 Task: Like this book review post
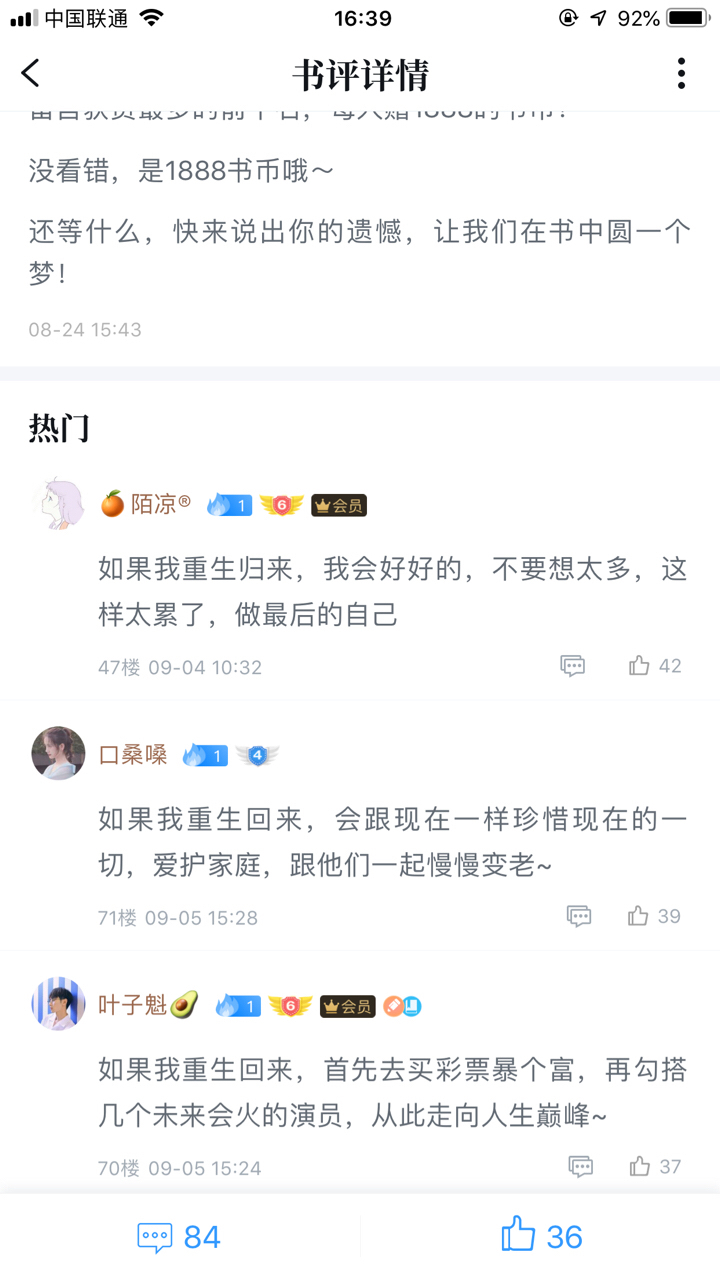(x=541, y=1237)
